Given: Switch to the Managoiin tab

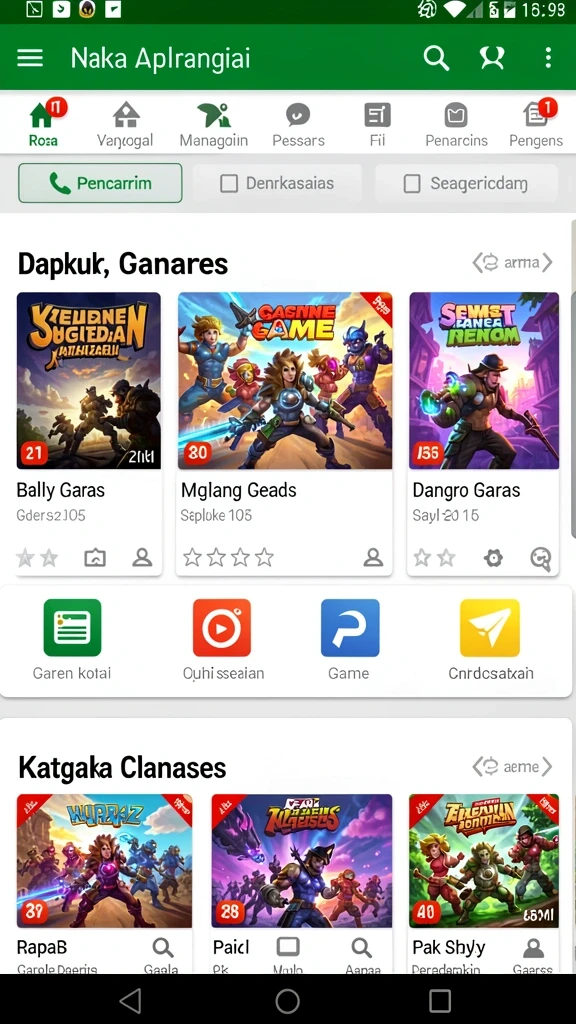Looking at the screenshot, I should coord(214,124).
